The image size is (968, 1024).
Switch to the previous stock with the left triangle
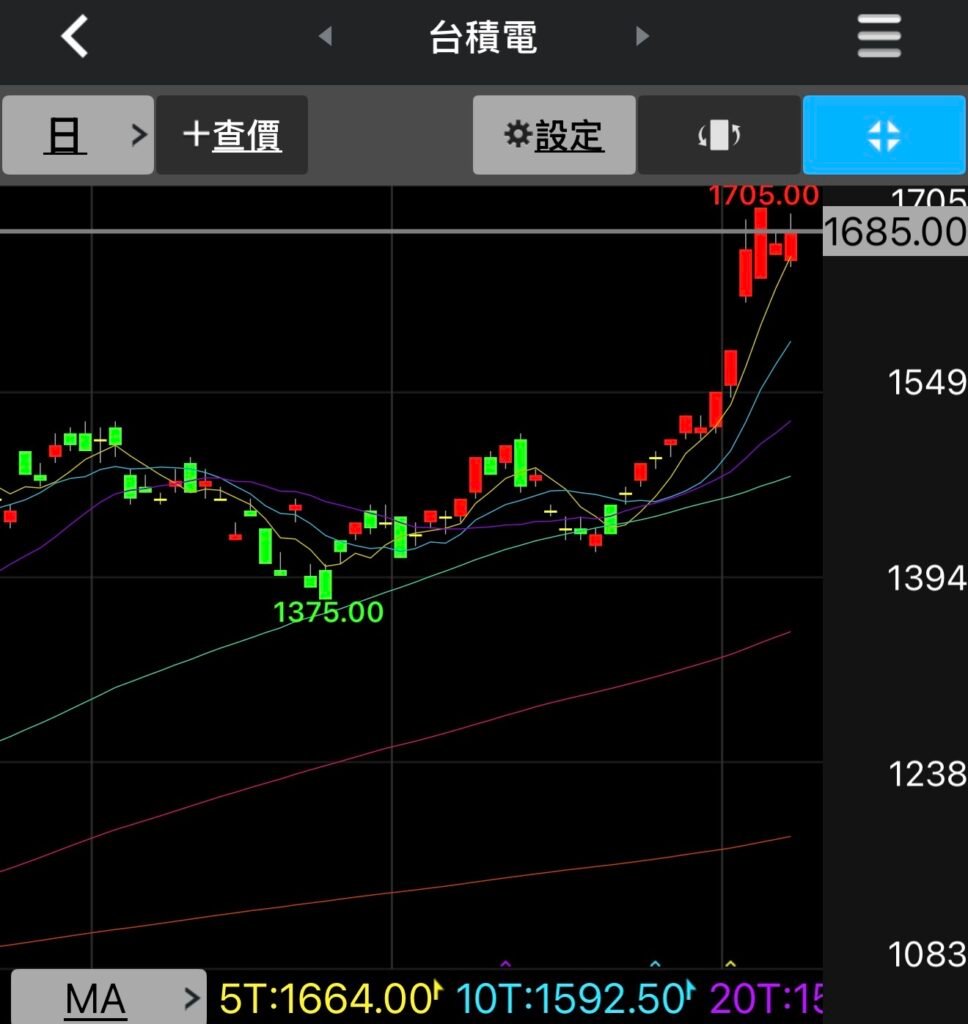click(x=325, y=37)
